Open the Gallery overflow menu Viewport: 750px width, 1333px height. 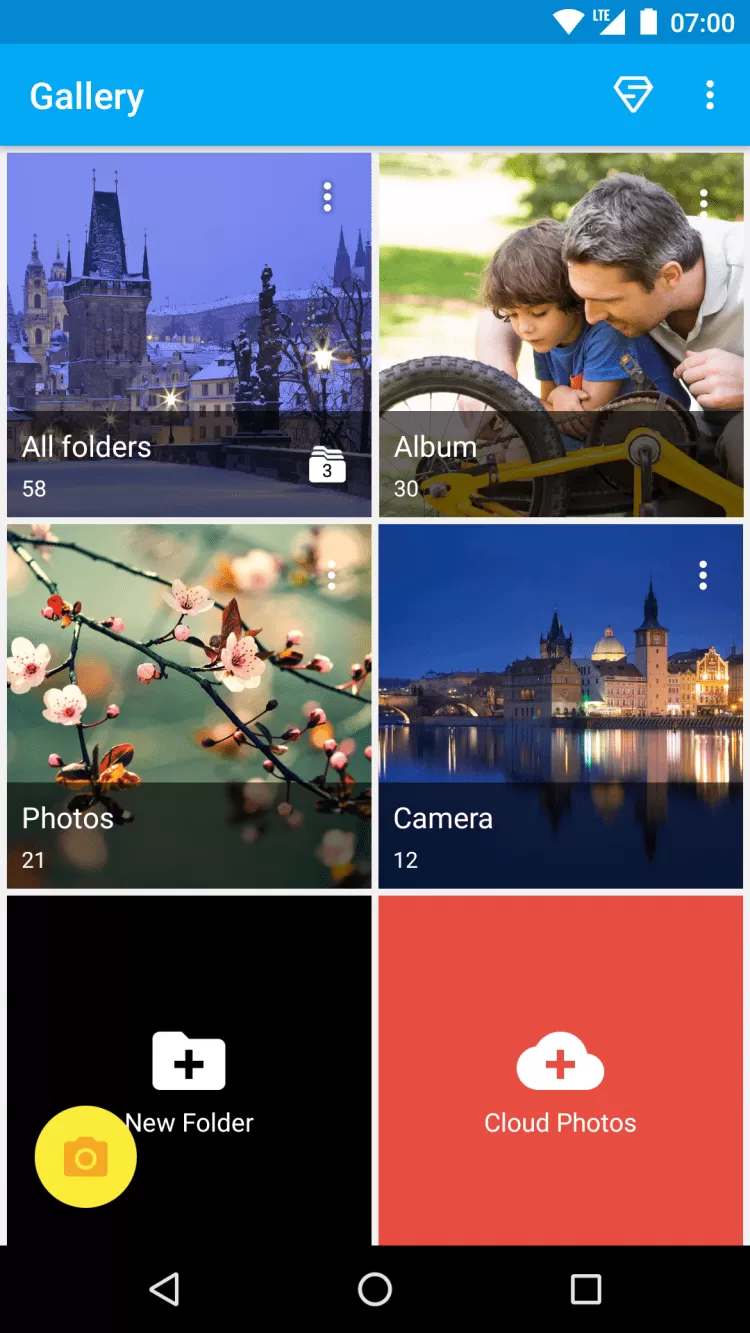pos(710,95)
